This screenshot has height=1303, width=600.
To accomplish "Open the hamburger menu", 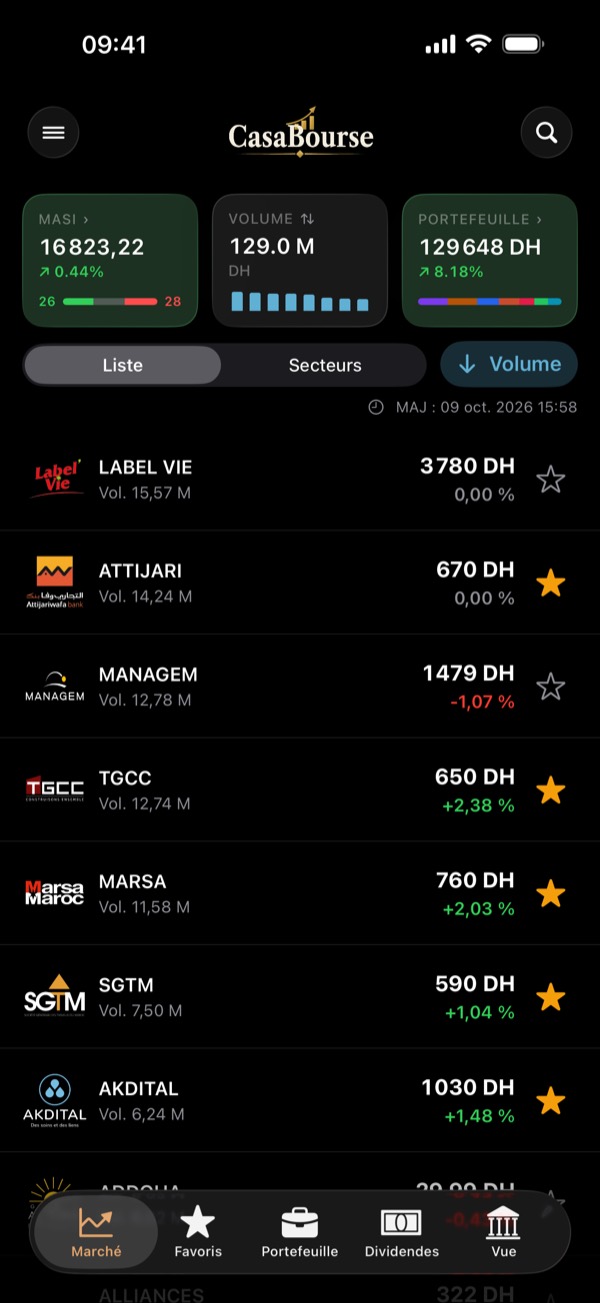I will (53, 132).
